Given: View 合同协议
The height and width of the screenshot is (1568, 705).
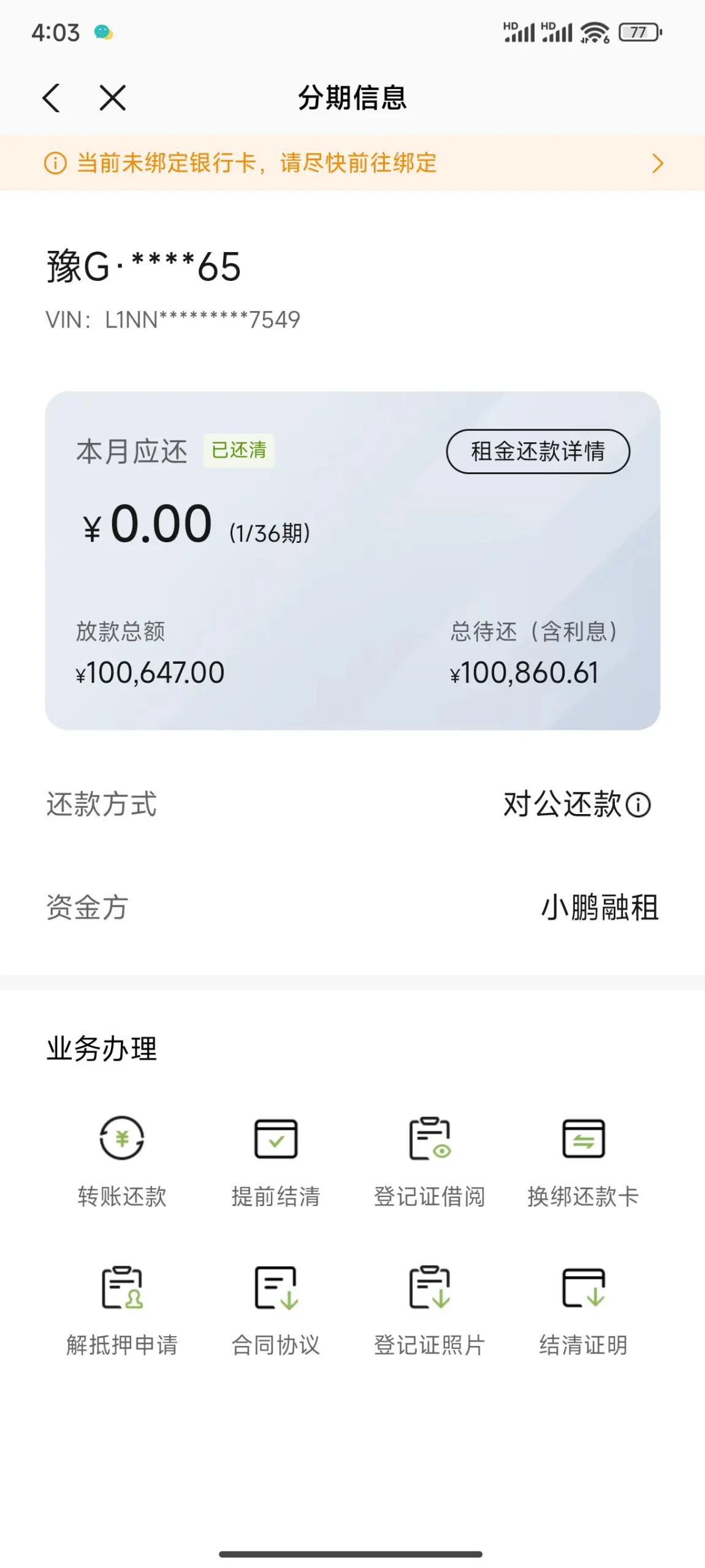Looking at the screenshot, I should coord(276,1307).
